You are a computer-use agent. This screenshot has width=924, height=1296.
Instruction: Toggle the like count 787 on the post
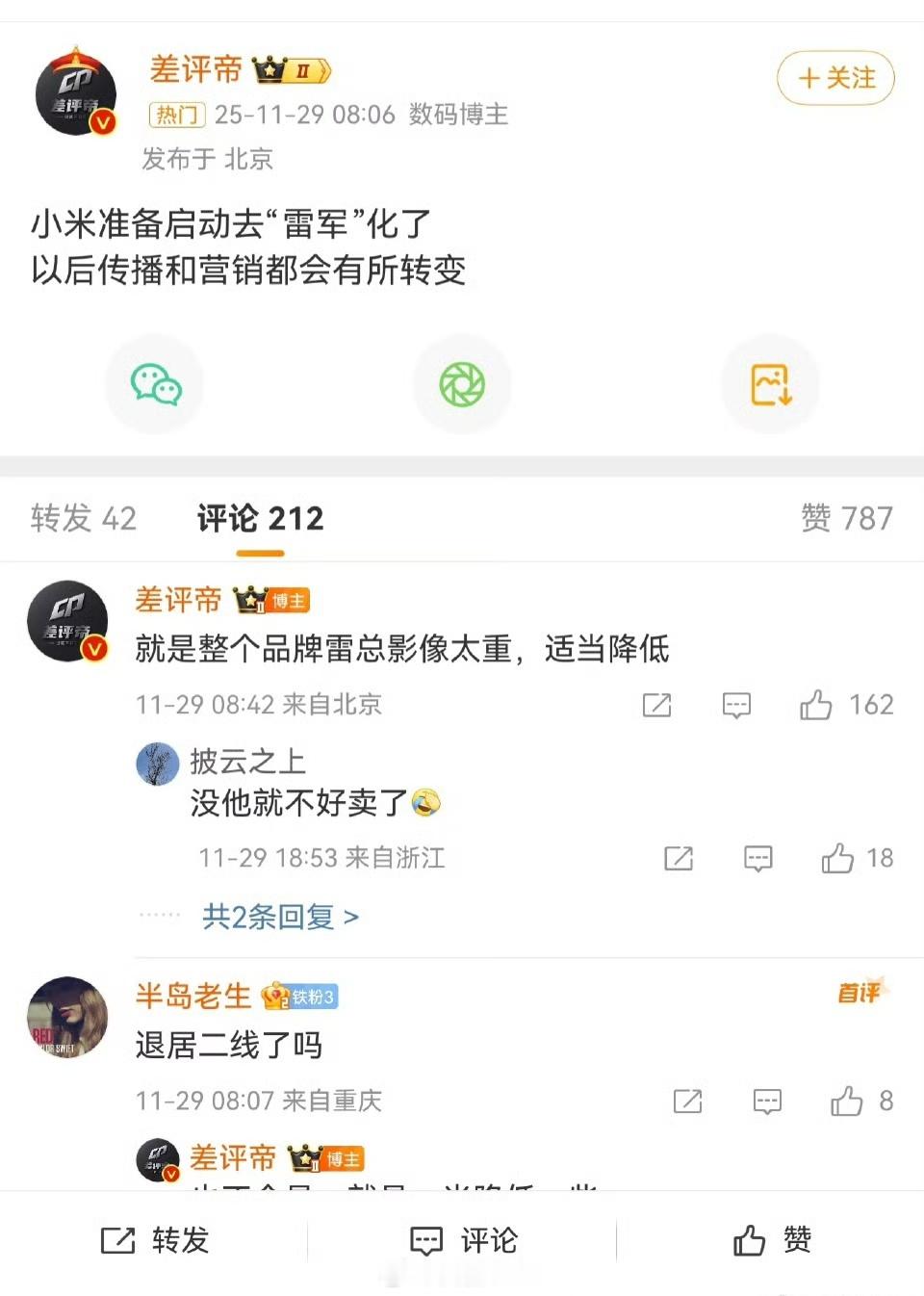[x=845, y=518]
